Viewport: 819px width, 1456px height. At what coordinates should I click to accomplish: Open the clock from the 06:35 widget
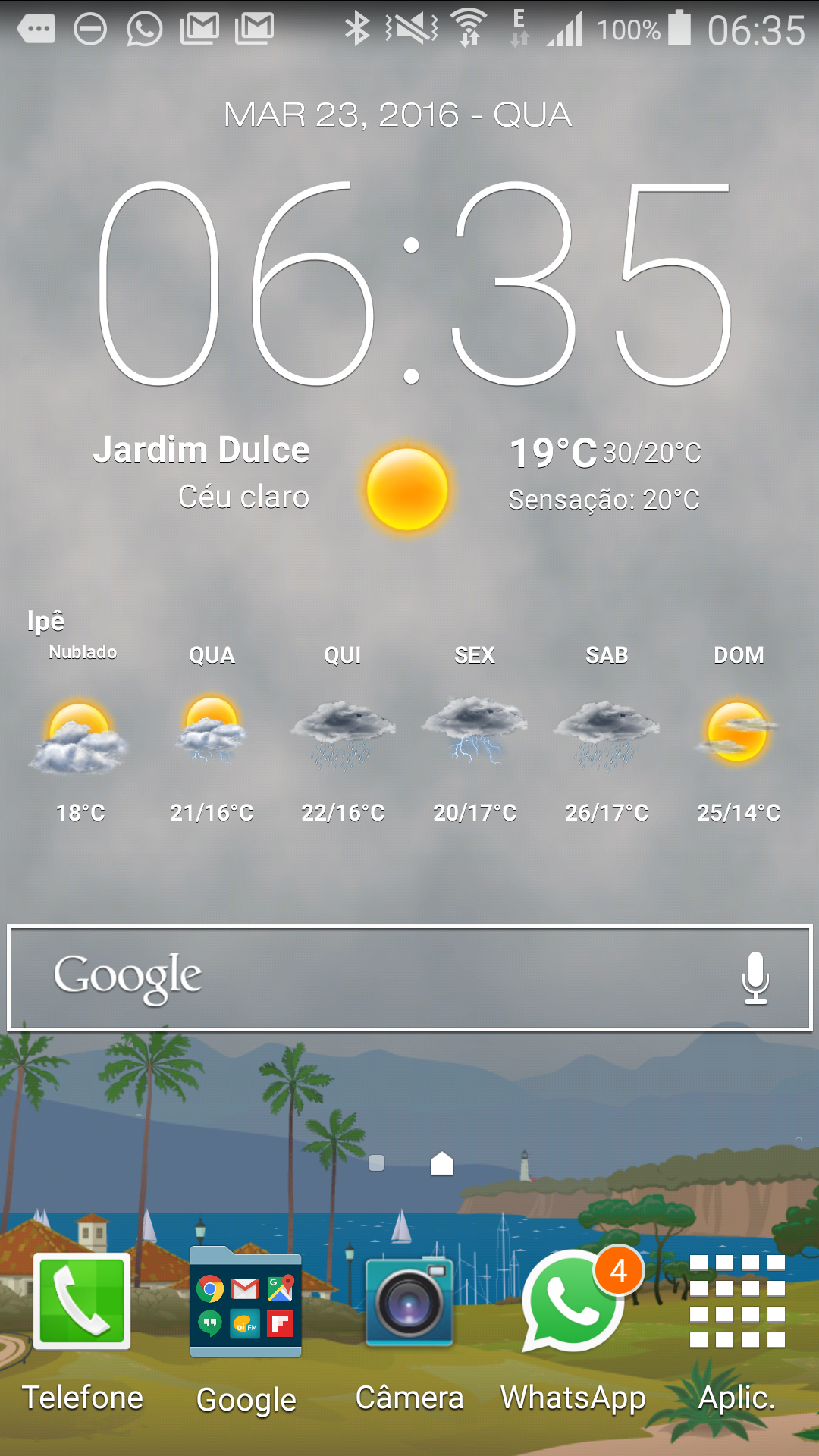click(413, 284)
